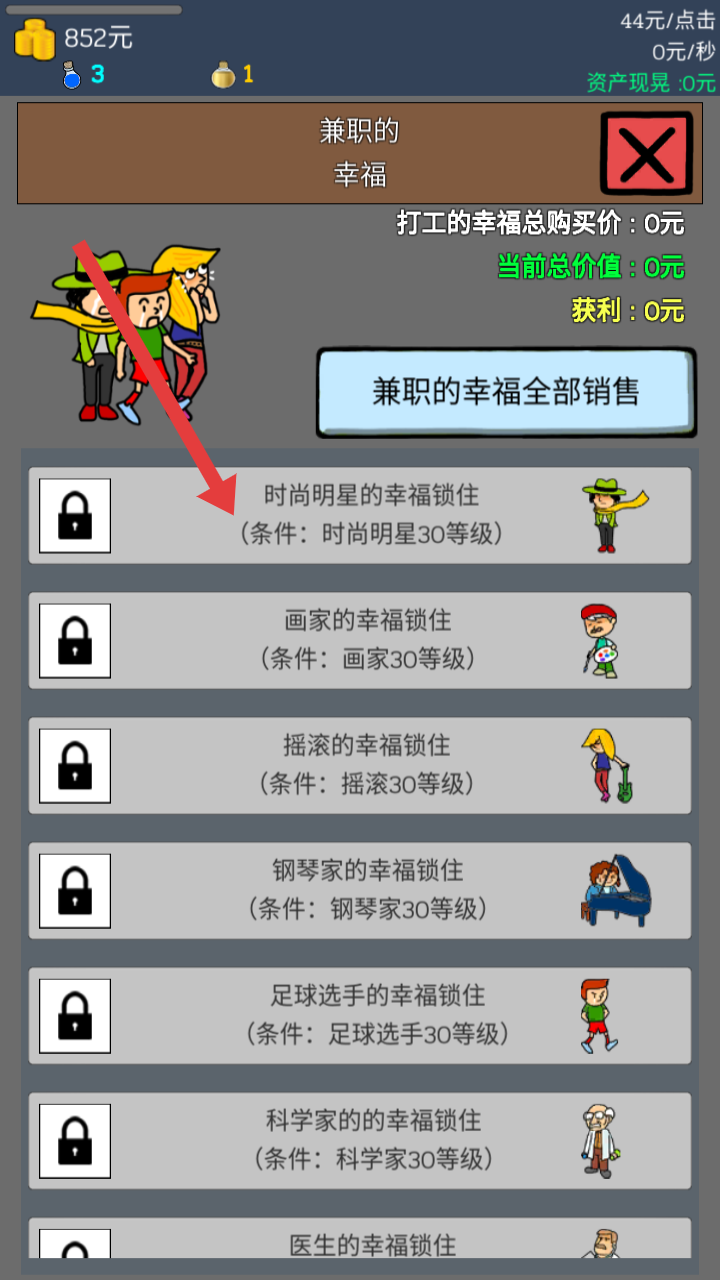Choose the locked 科学家的幸福 row
This screenshot has width=720, height=1280.
[360, 1140]
